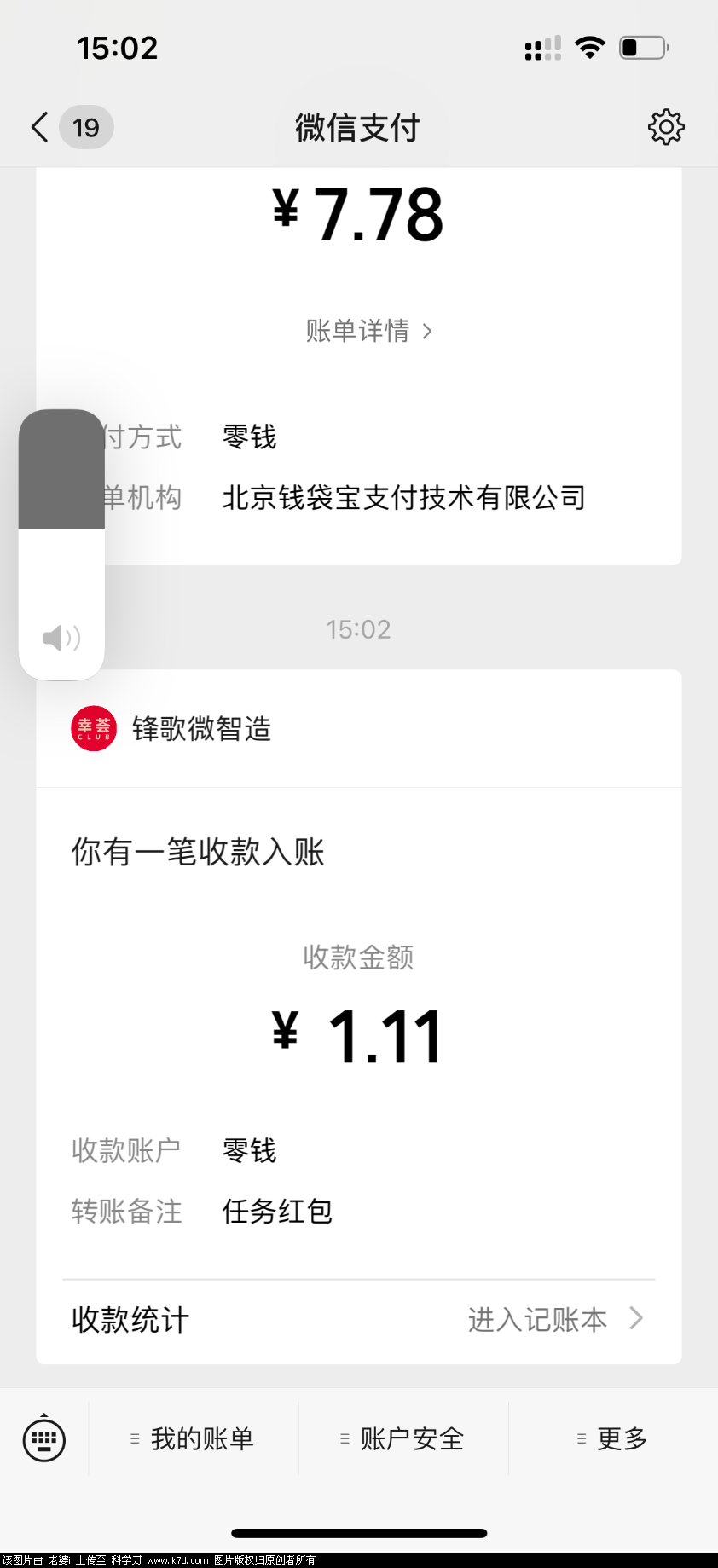Switch to 我的账单 section
Screen dimensions: 718x1568
[x=205, y=1438]
